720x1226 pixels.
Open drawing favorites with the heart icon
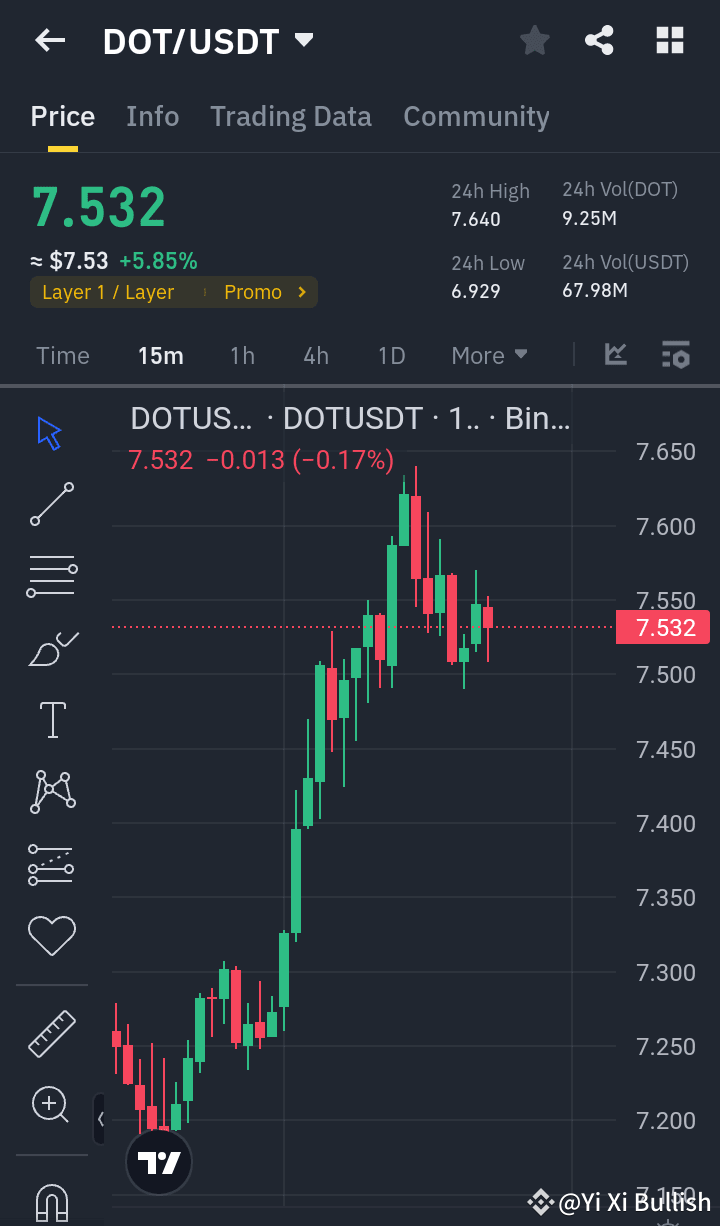[51, 936]
